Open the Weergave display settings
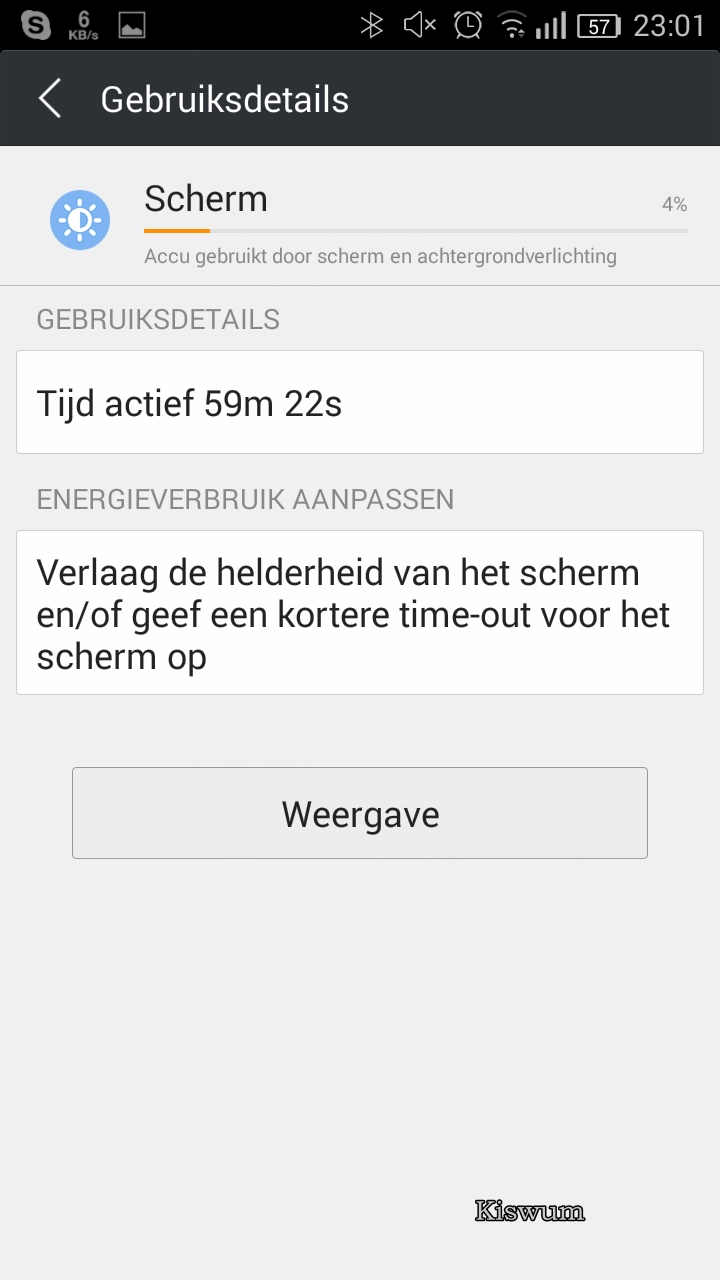Image resolution: width=720 pixels, height=1280 pixels. (360, 813)
